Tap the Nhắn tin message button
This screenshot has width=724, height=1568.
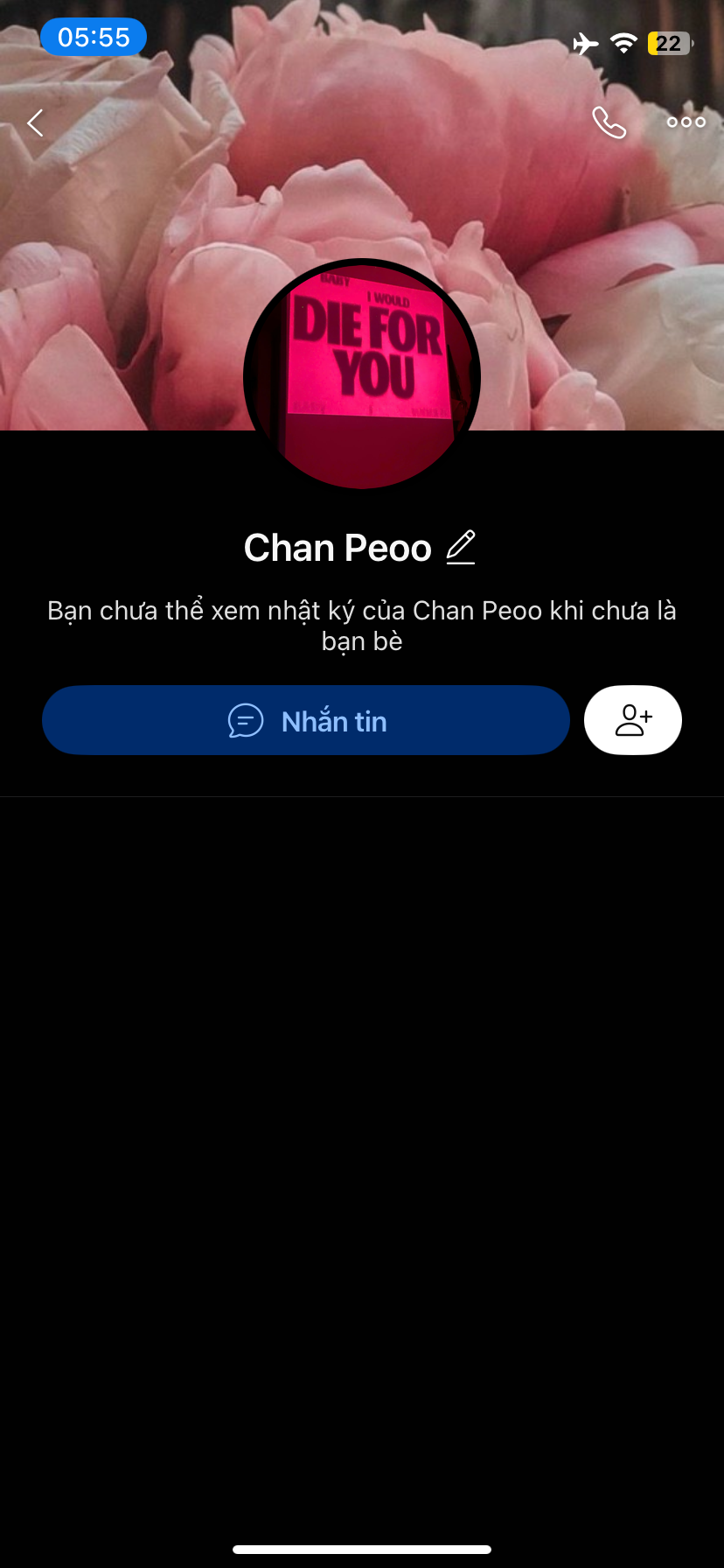pyautogui.click(x=306, y=721)
